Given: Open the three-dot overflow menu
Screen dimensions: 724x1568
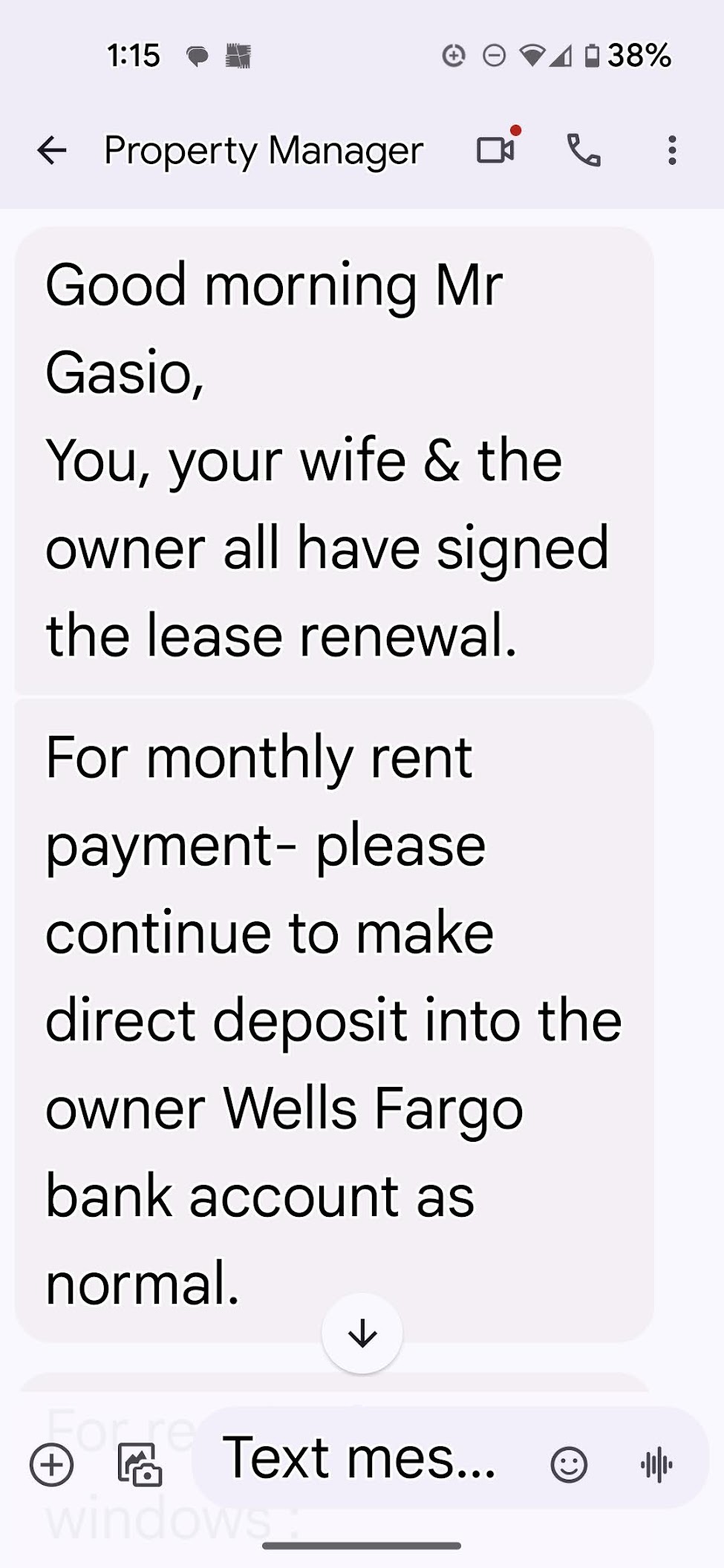Looking at the screenshot, I should [671, 151].
